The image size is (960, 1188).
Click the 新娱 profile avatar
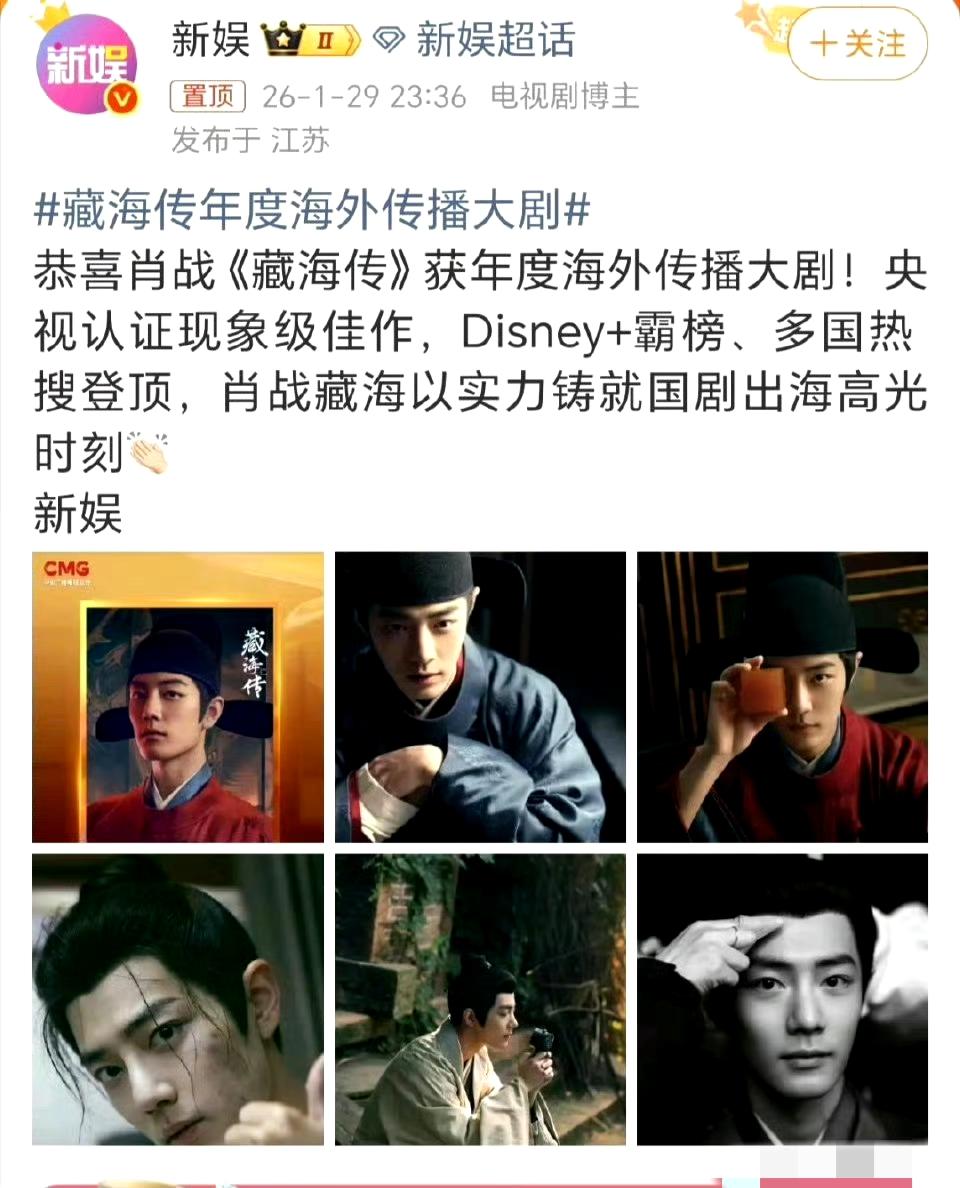(85, 63)
